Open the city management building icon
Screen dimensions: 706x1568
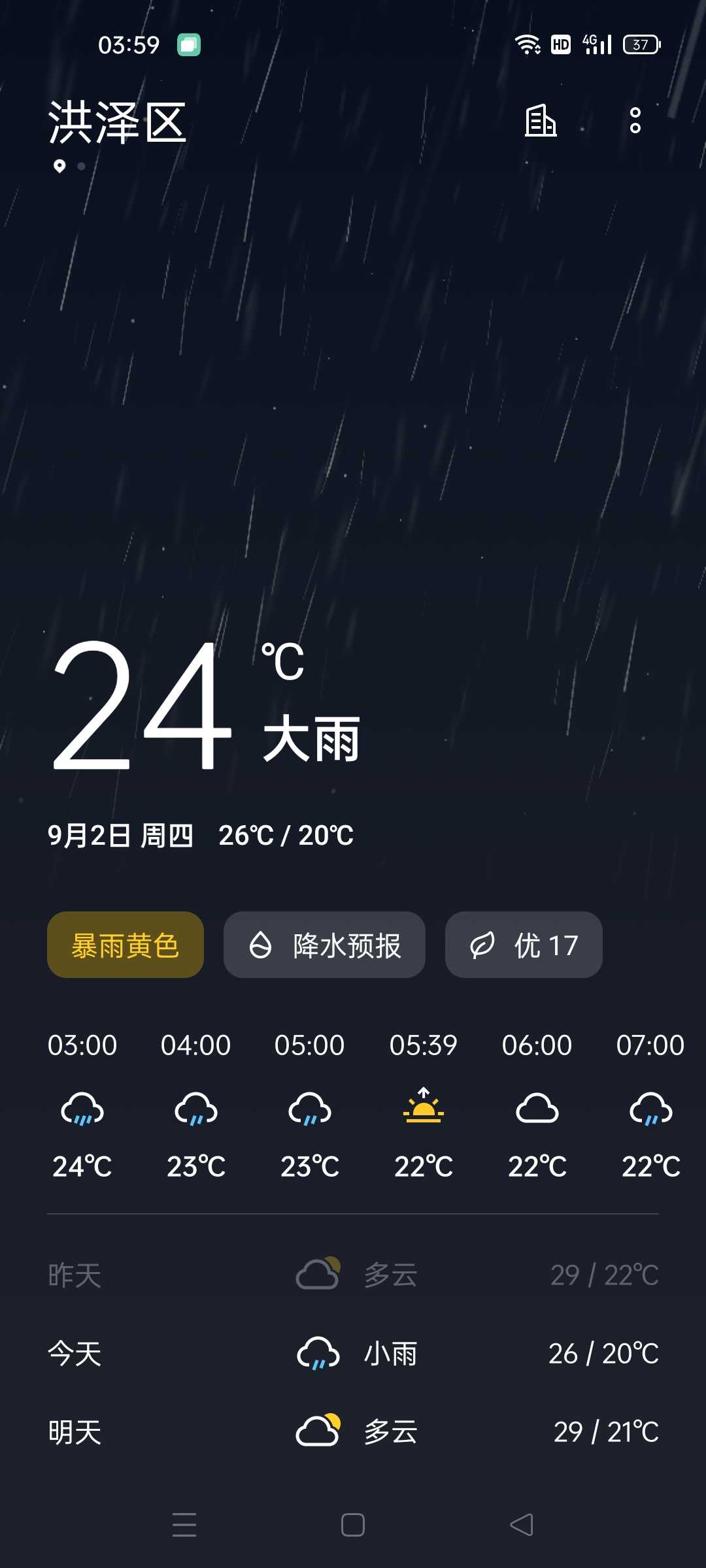(x=541, y=121)
